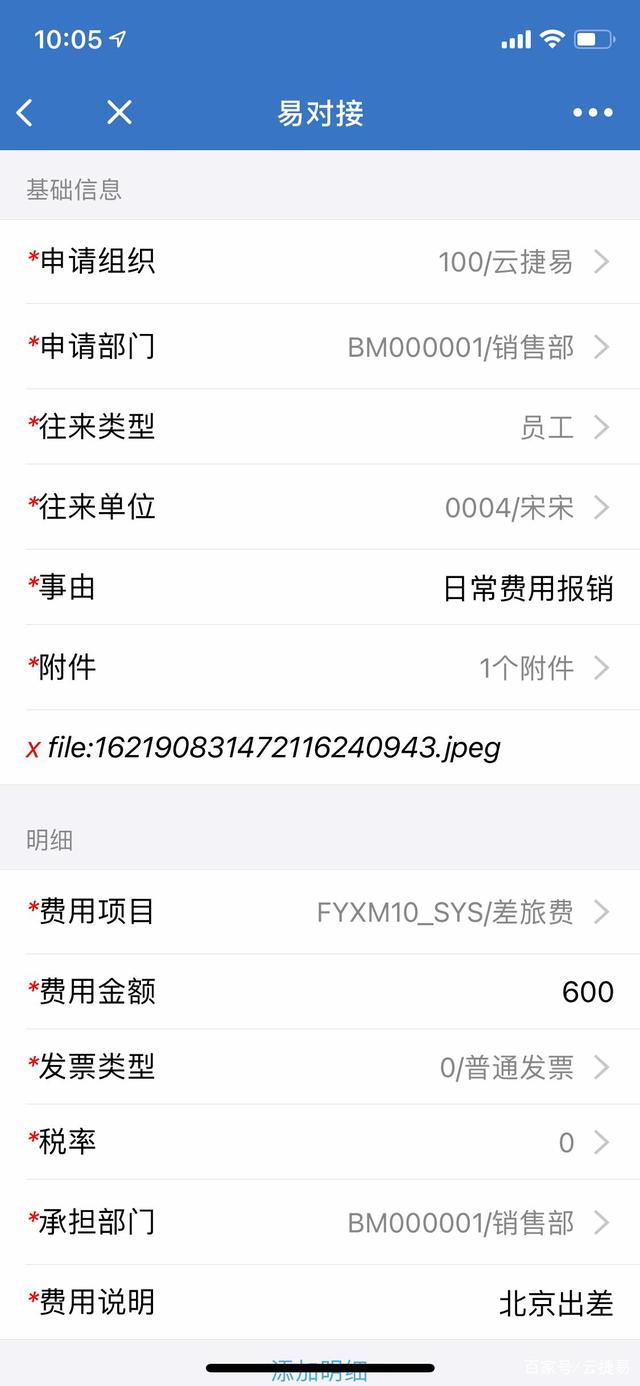Open the 申请组织 row
This screenshot has width=640, height=1386.
[320, 262]
